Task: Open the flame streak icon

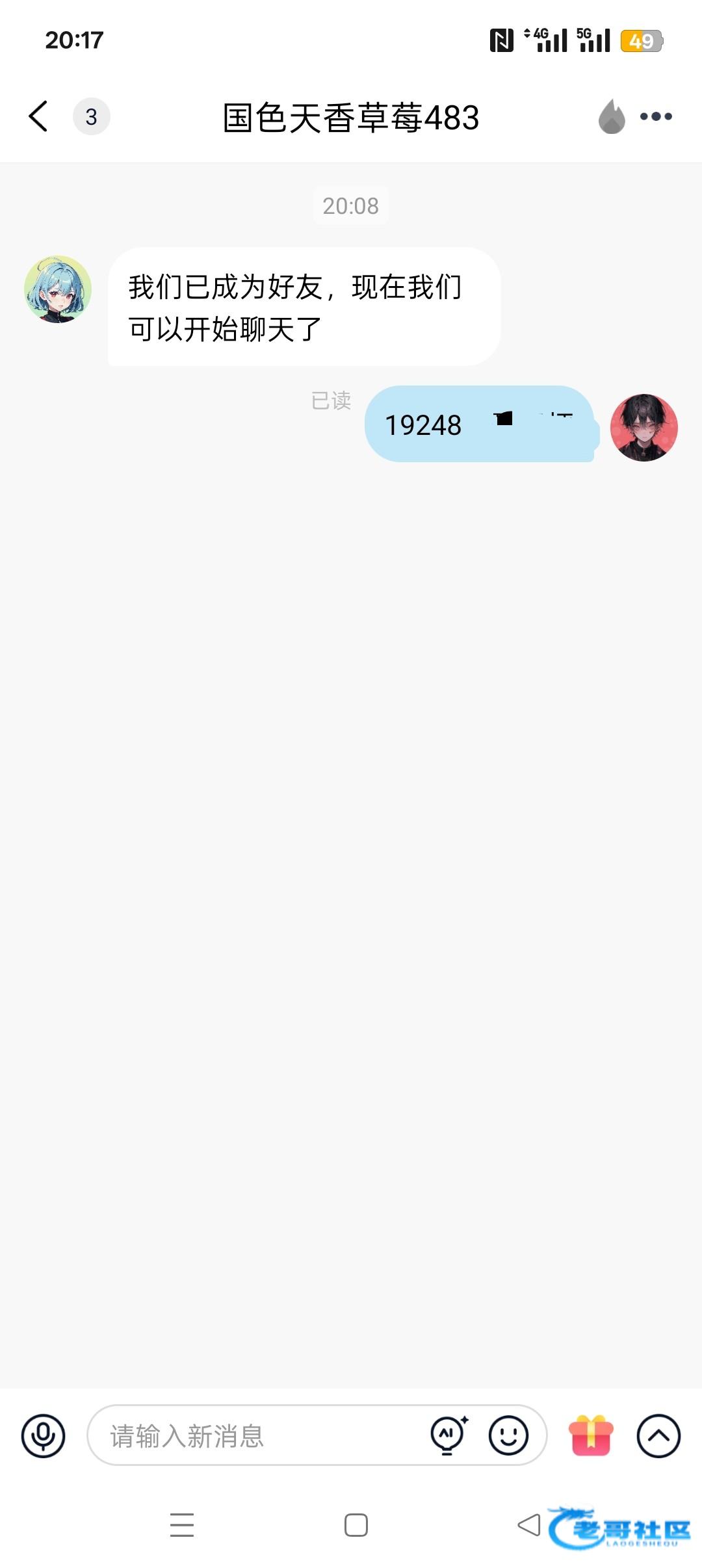Action: click(611, 116)
